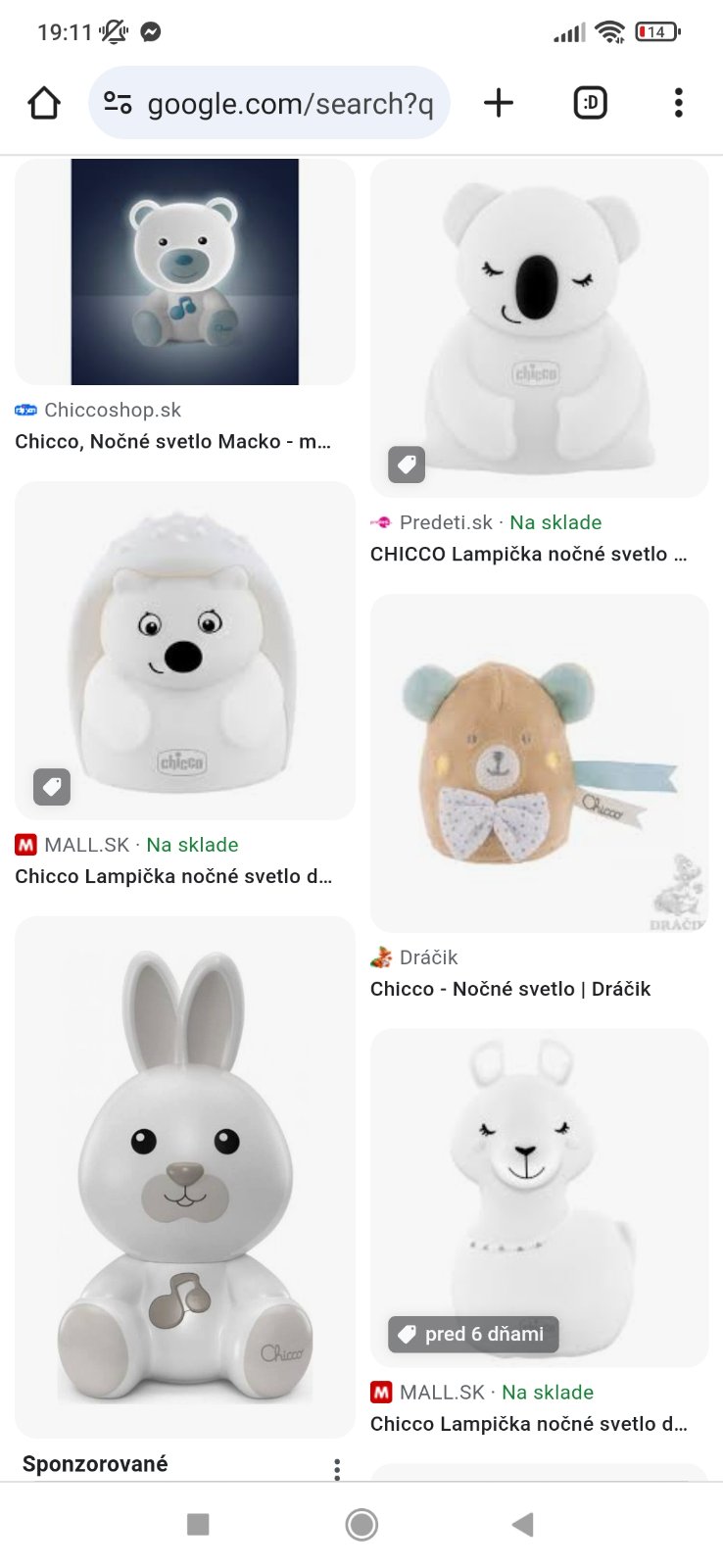
Task: Open options for the Sponzorované result
Action: 337,1468
